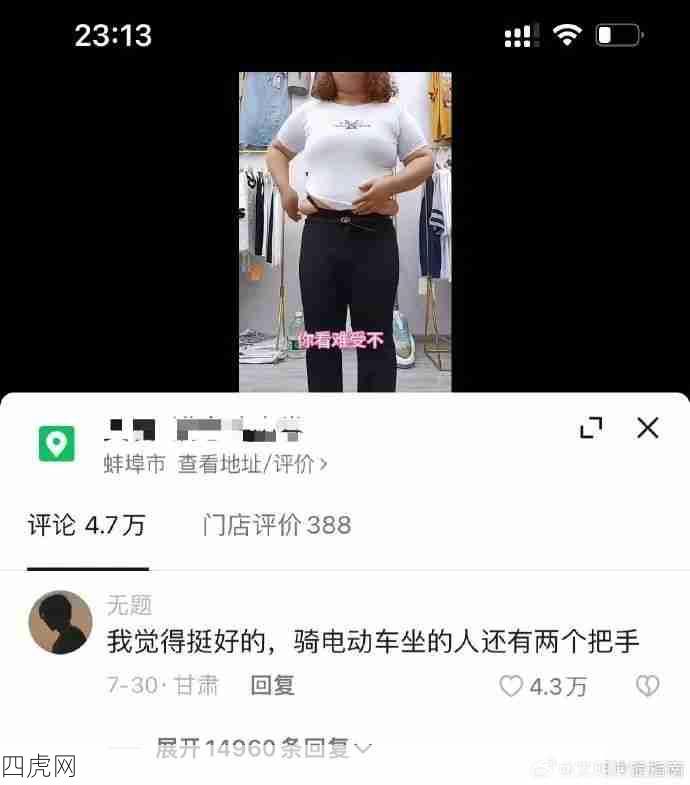This screenshot has width=690, height=785.
Task: Tap the green location pin icon
Action: click(57, 443)
